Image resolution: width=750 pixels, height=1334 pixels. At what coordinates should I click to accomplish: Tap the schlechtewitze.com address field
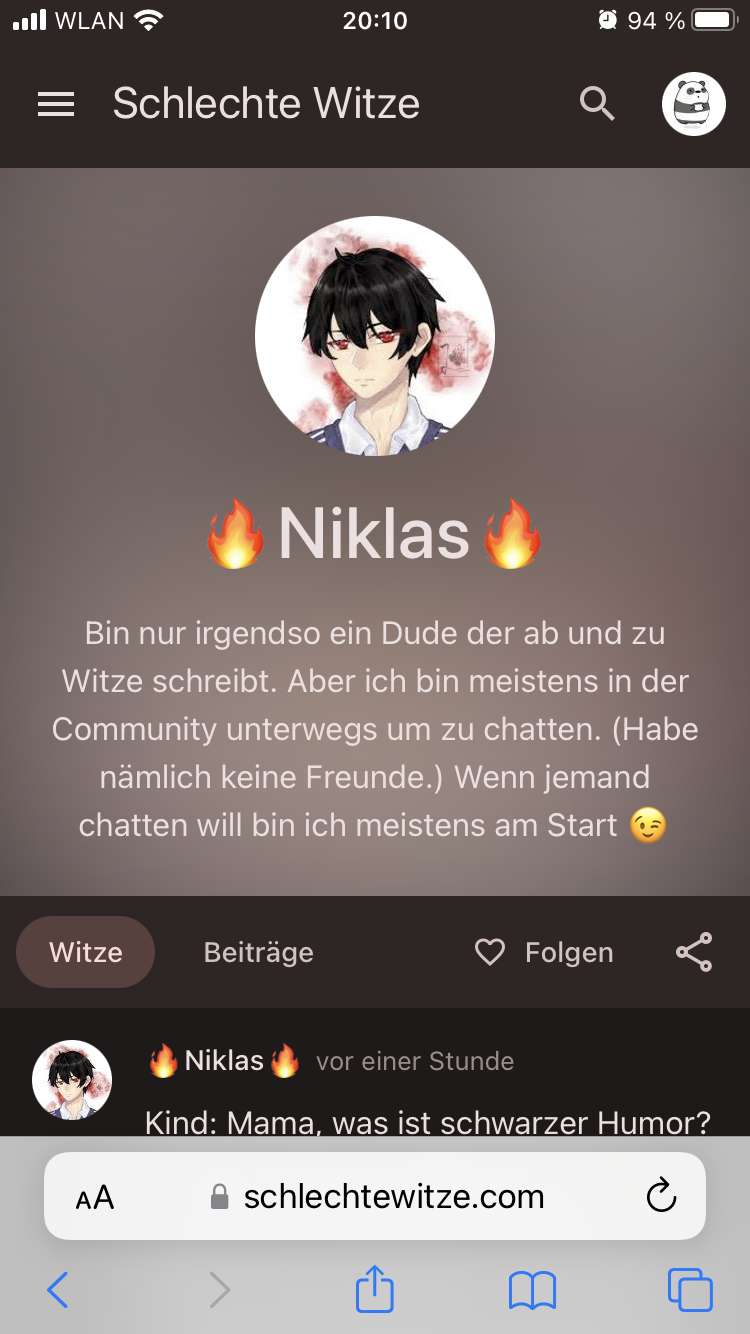click(x=394, y=1197)
